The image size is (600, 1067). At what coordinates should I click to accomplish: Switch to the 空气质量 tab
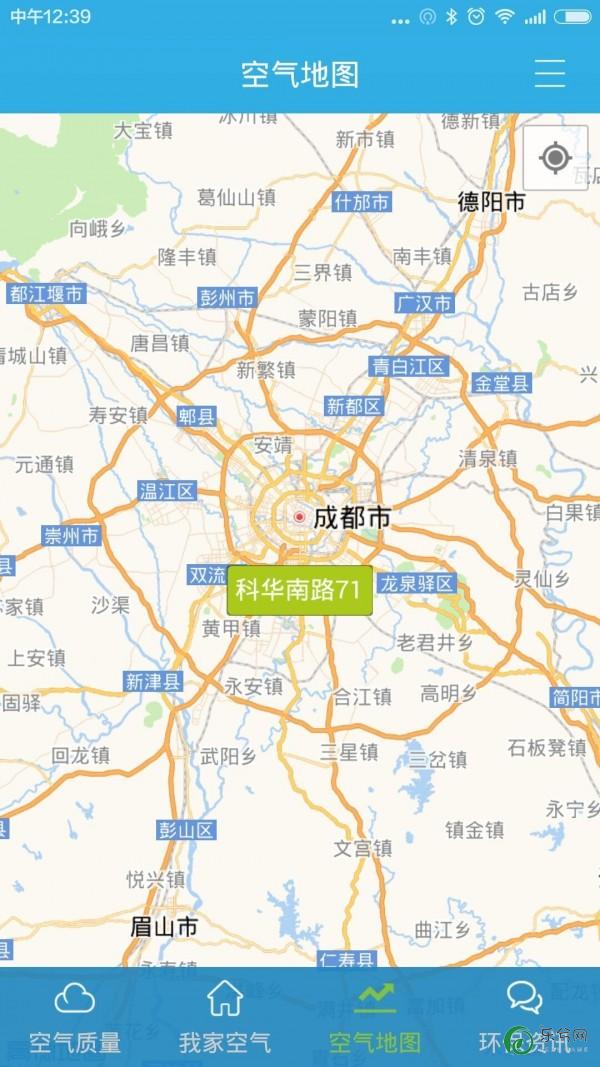[75, 1018]
